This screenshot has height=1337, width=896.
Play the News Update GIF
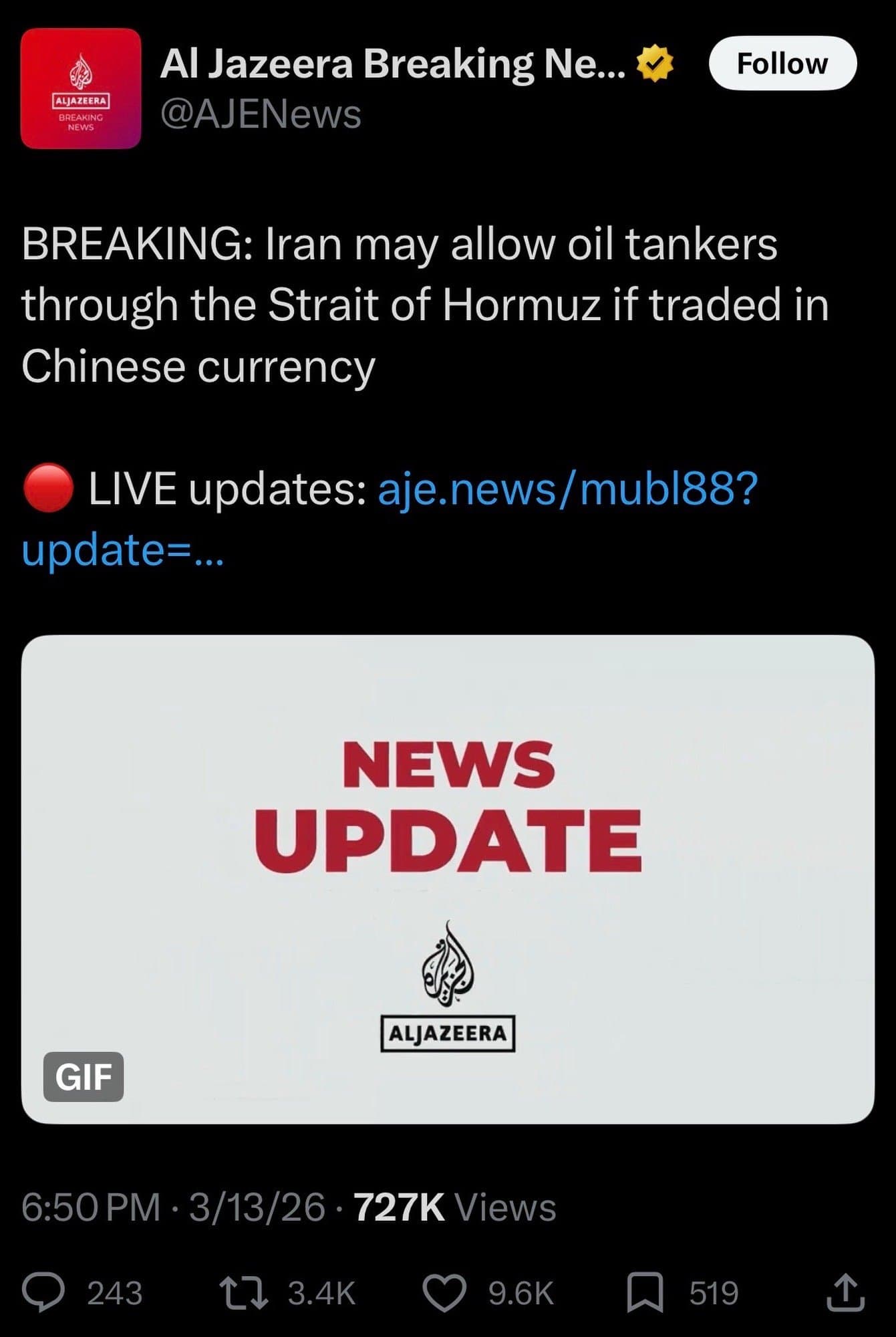[x=448, y=879]
